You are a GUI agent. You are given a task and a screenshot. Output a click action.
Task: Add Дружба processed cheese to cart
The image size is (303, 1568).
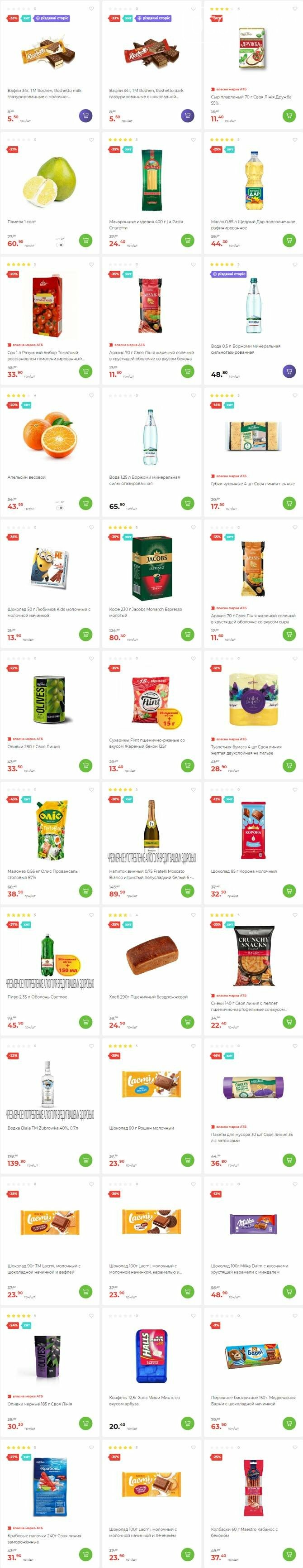point(289,115)
